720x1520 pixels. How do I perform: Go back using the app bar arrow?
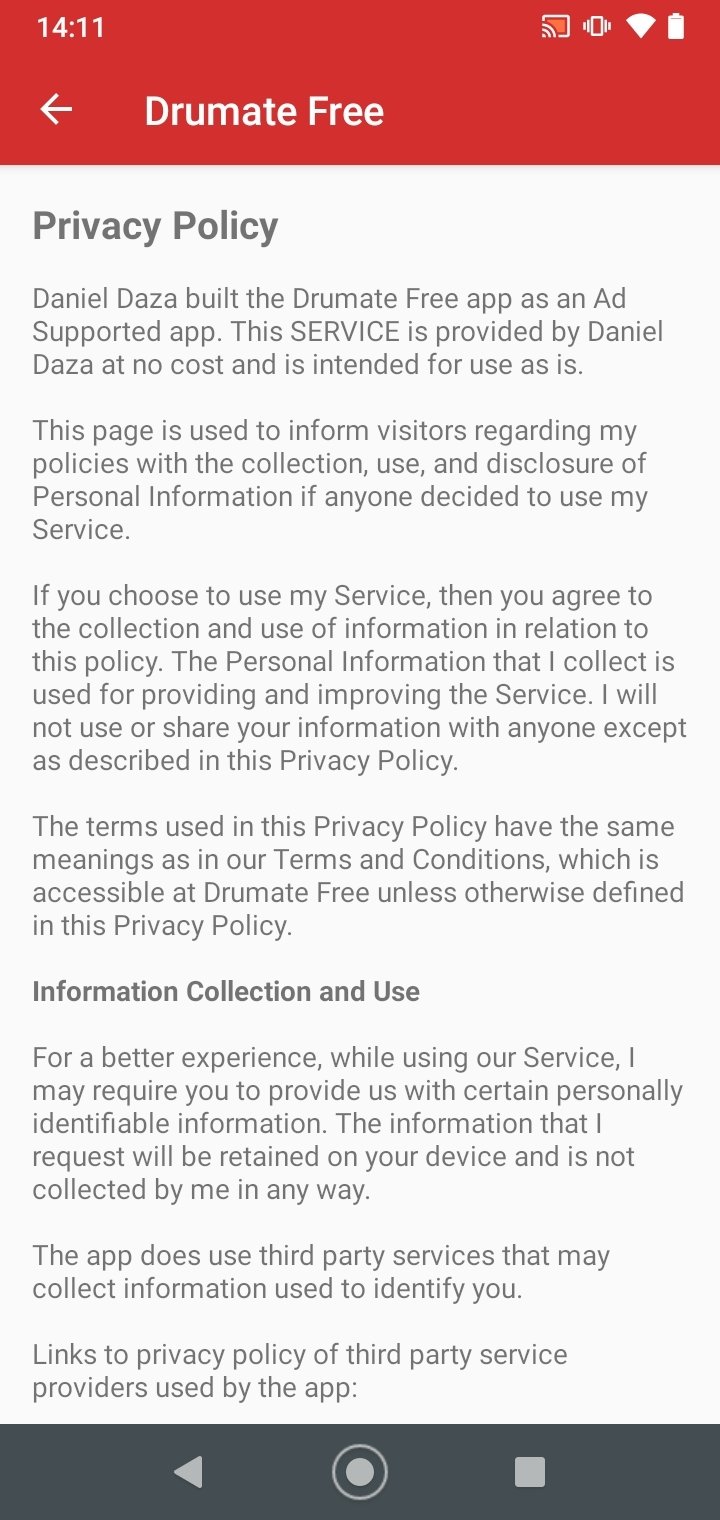click(x=56, y=110)
